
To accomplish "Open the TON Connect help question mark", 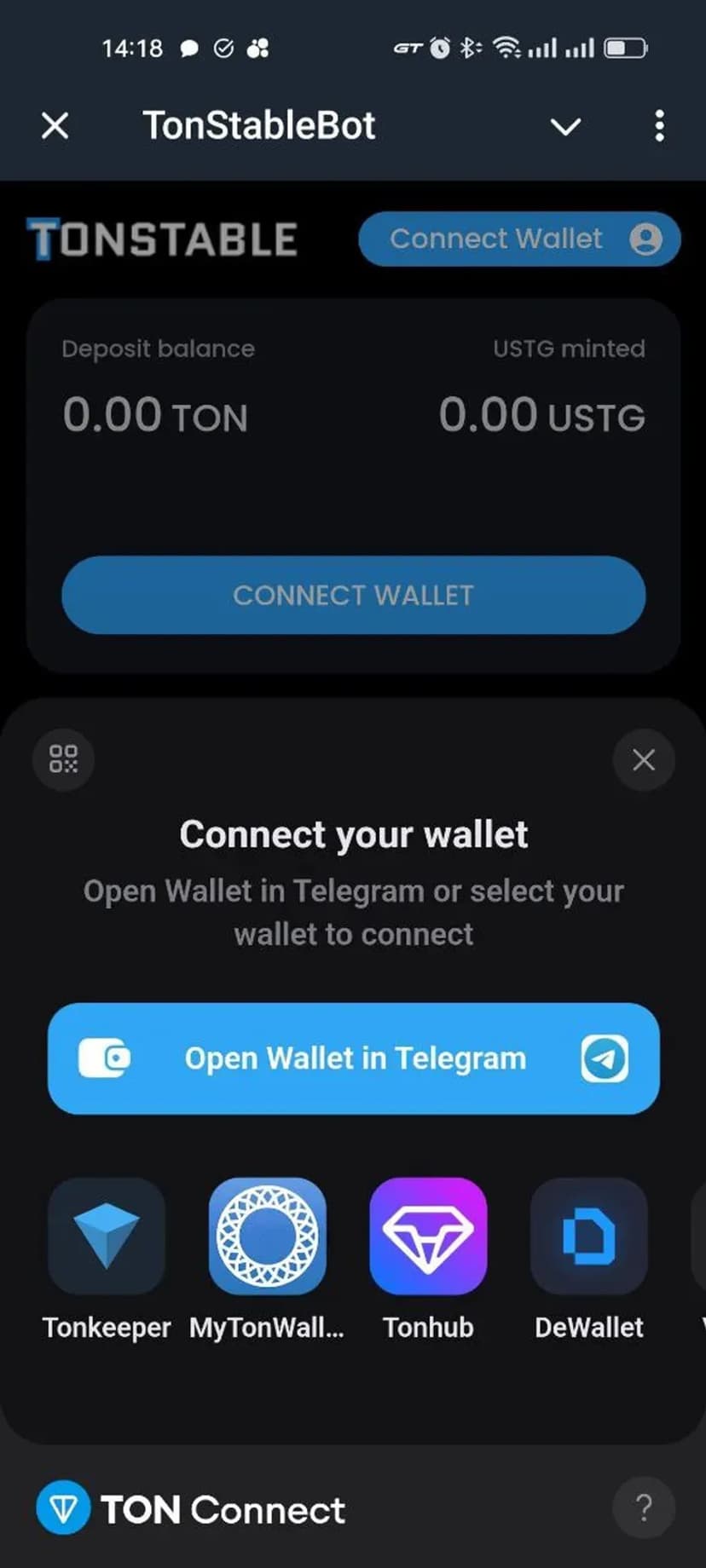I will tap(644, 1507).
